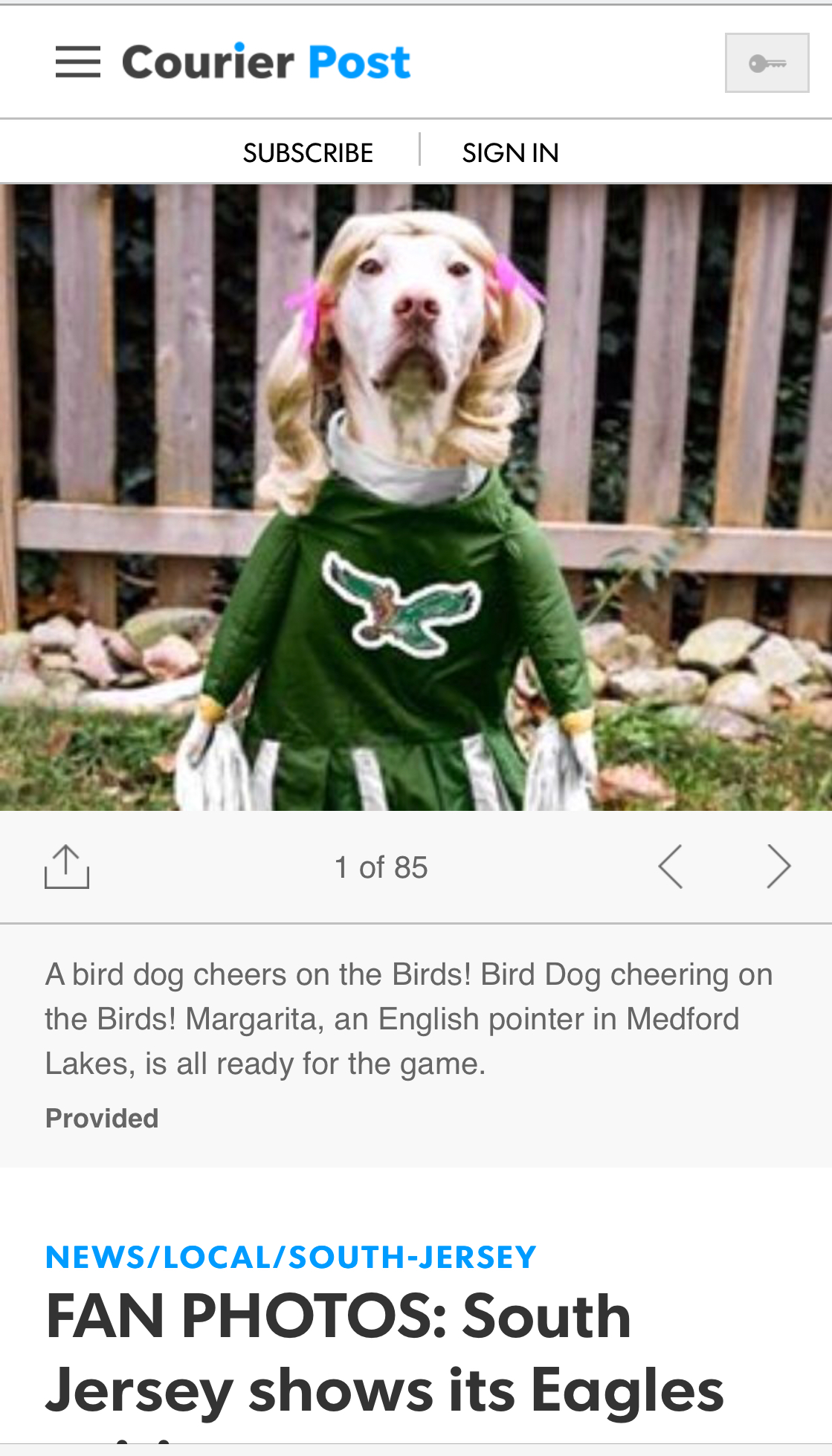Share this gallery photo
Viewport: 832px width, 1456px height.
coord(67,867)
